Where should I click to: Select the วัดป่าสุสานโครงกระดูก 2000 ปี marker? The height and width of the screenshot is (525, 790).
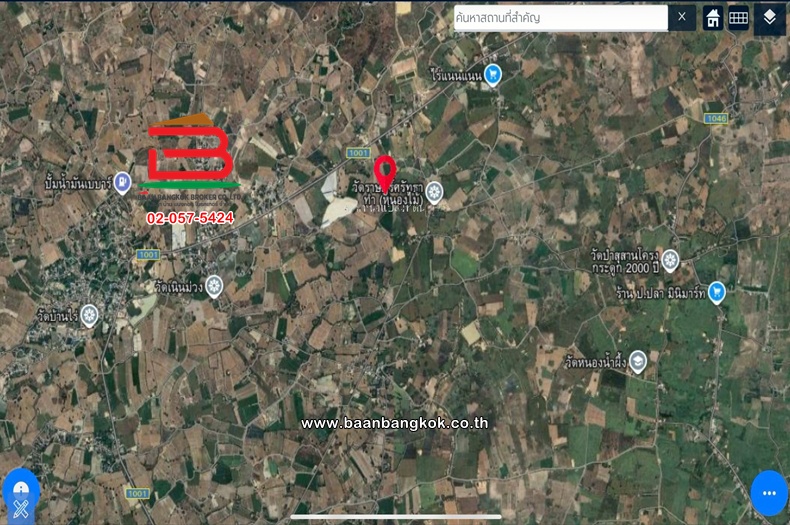pos(670,260)
